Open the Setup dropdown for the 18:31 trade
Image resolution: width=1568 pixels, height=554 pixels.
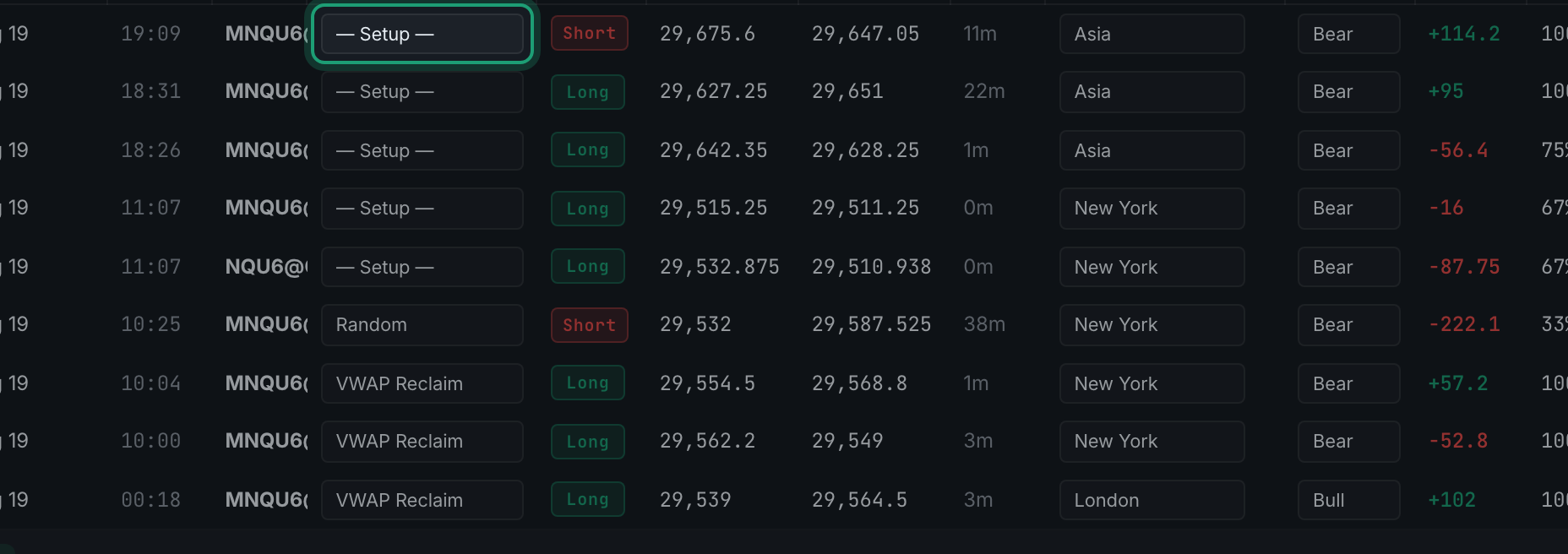click(422, 91)
